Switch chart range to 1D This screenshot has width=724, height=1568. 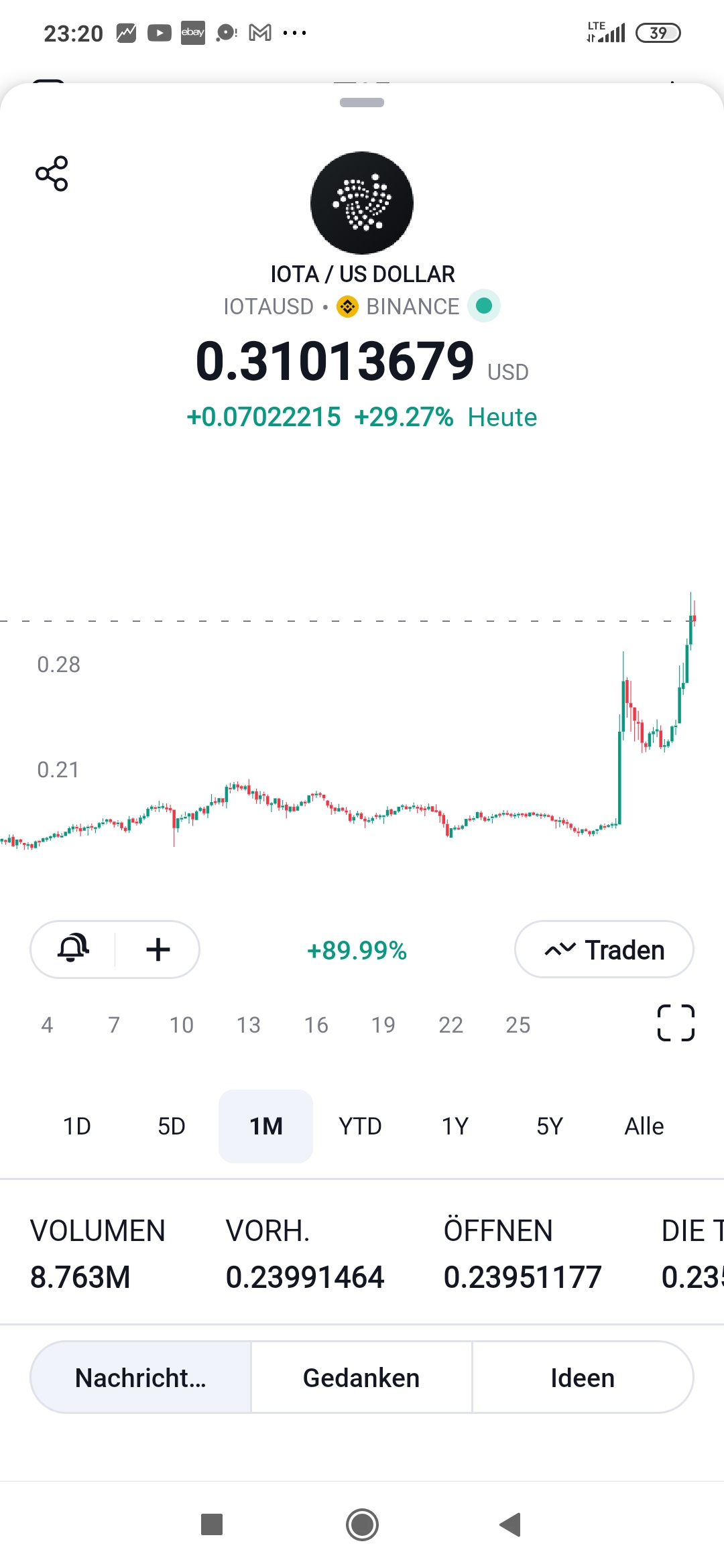coord(77,1126)
